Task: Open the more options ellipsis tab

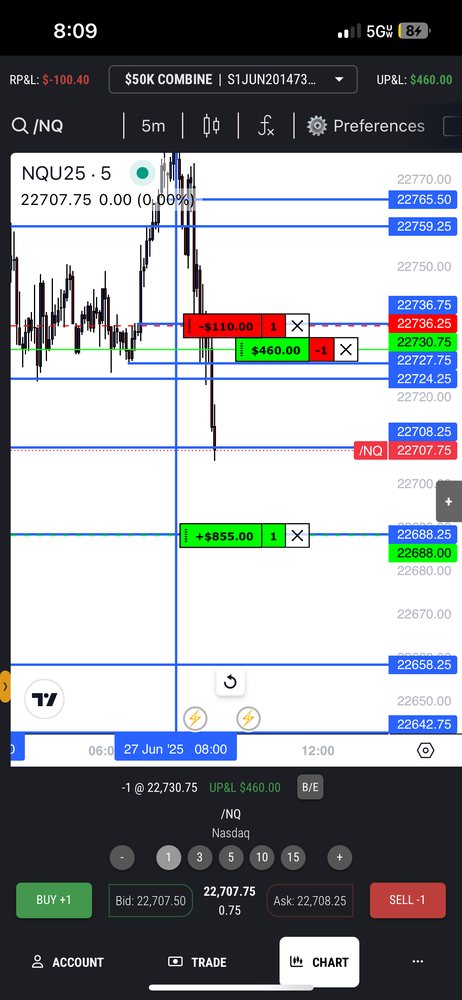Action: click(418, 962)
